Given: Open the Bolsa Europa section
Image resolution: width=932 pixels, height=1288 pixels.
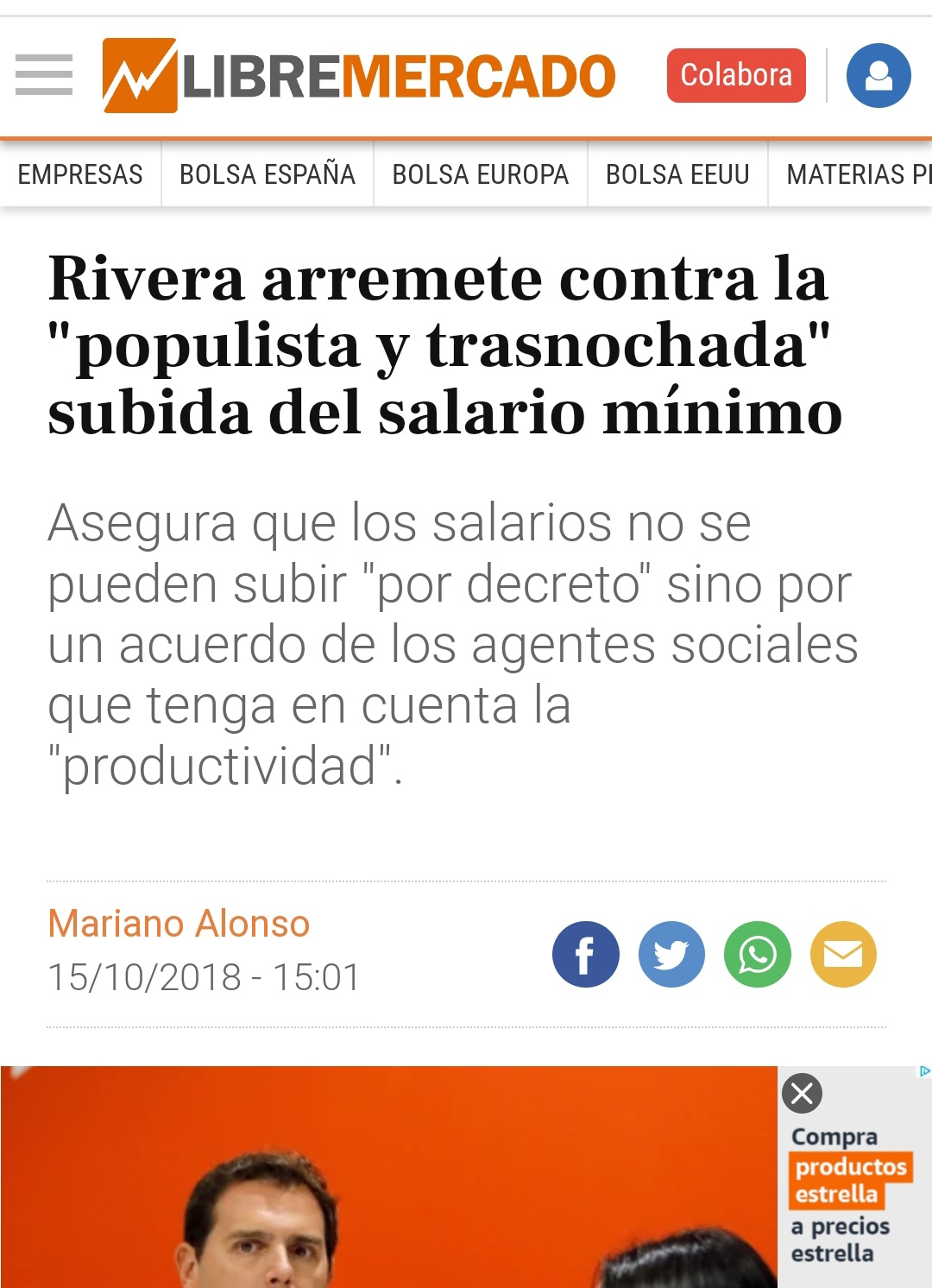Looking at the screenshot, I should (x=481, y=174).
